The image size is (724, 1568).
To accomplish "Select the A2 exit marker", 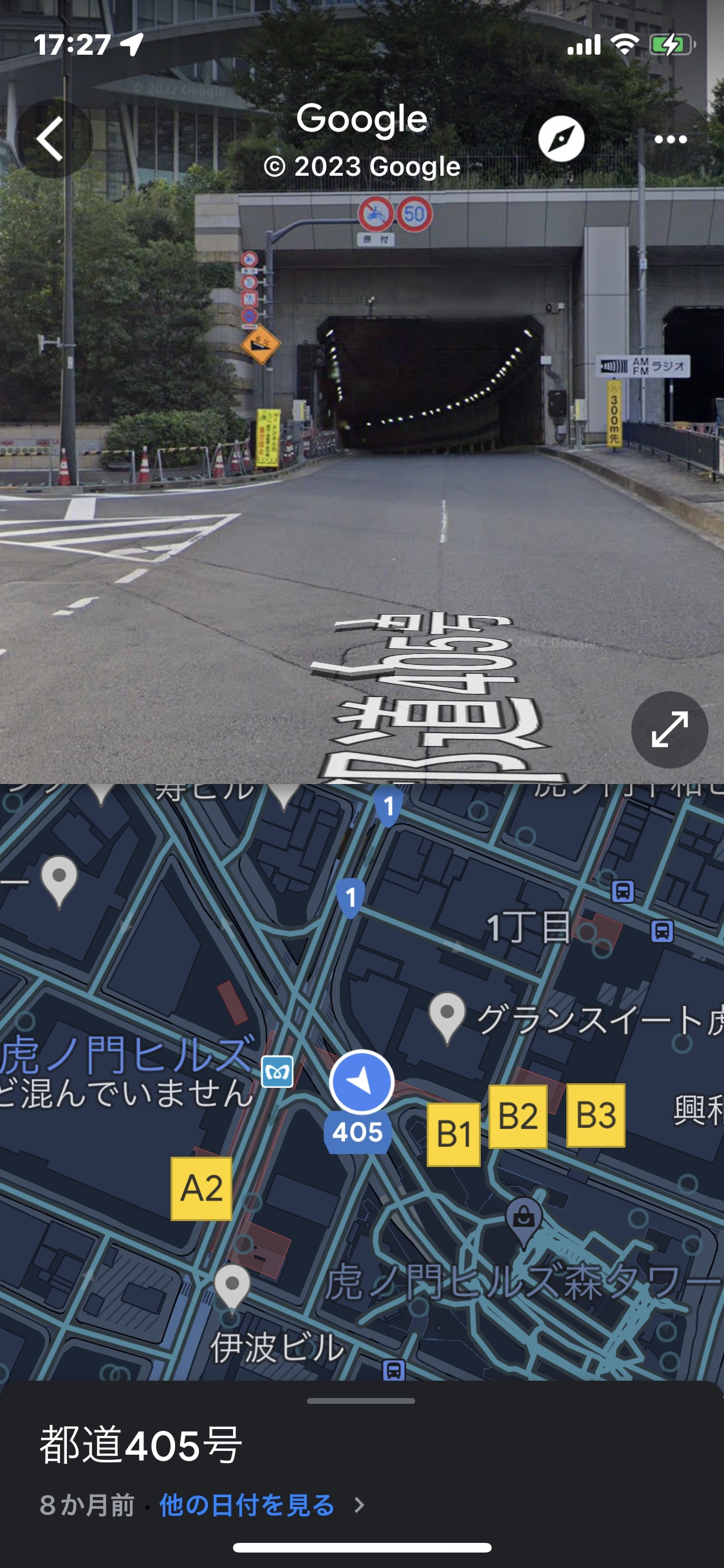I will (201, 1188).
